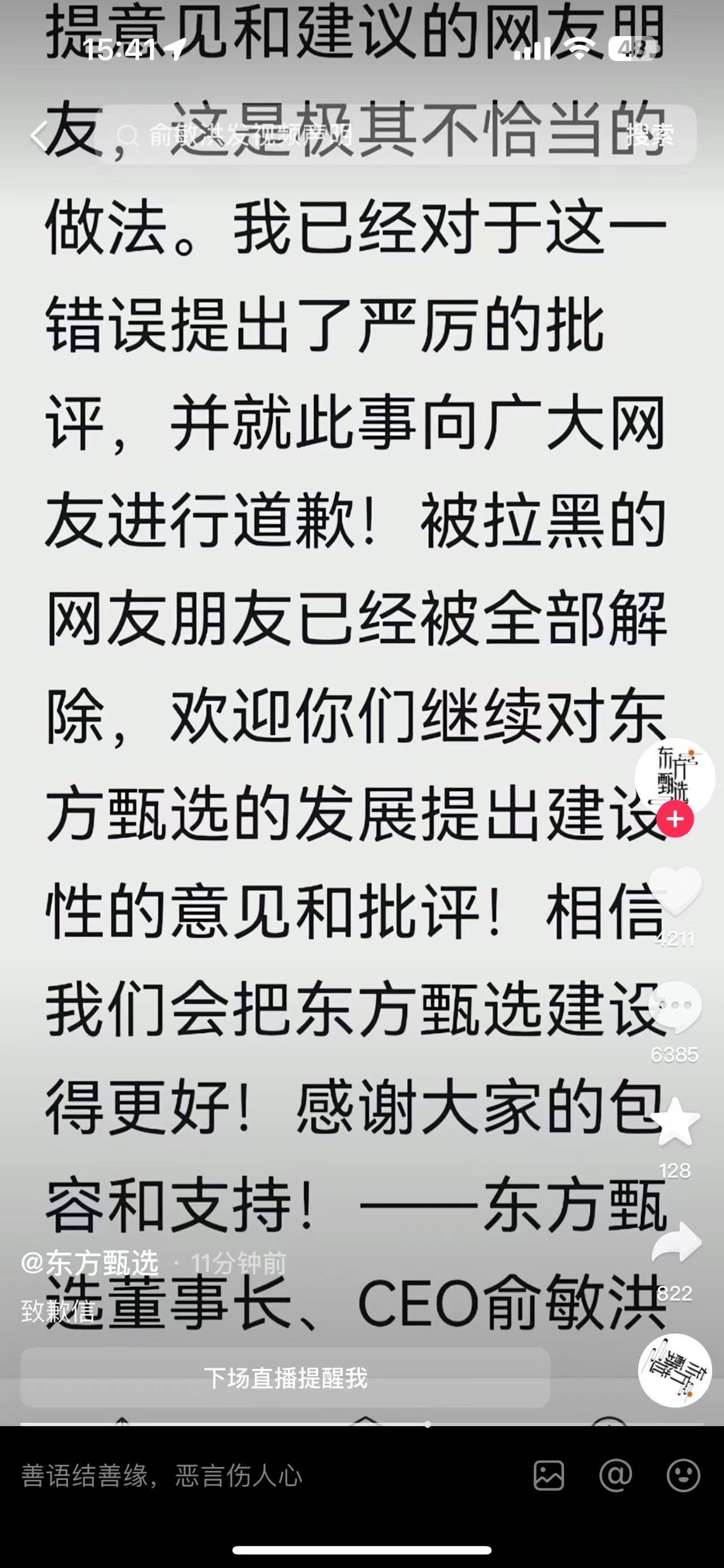Share this video using the arrow icon
Viewport: 724px width, 1568px height.
tap(675, 1242)
